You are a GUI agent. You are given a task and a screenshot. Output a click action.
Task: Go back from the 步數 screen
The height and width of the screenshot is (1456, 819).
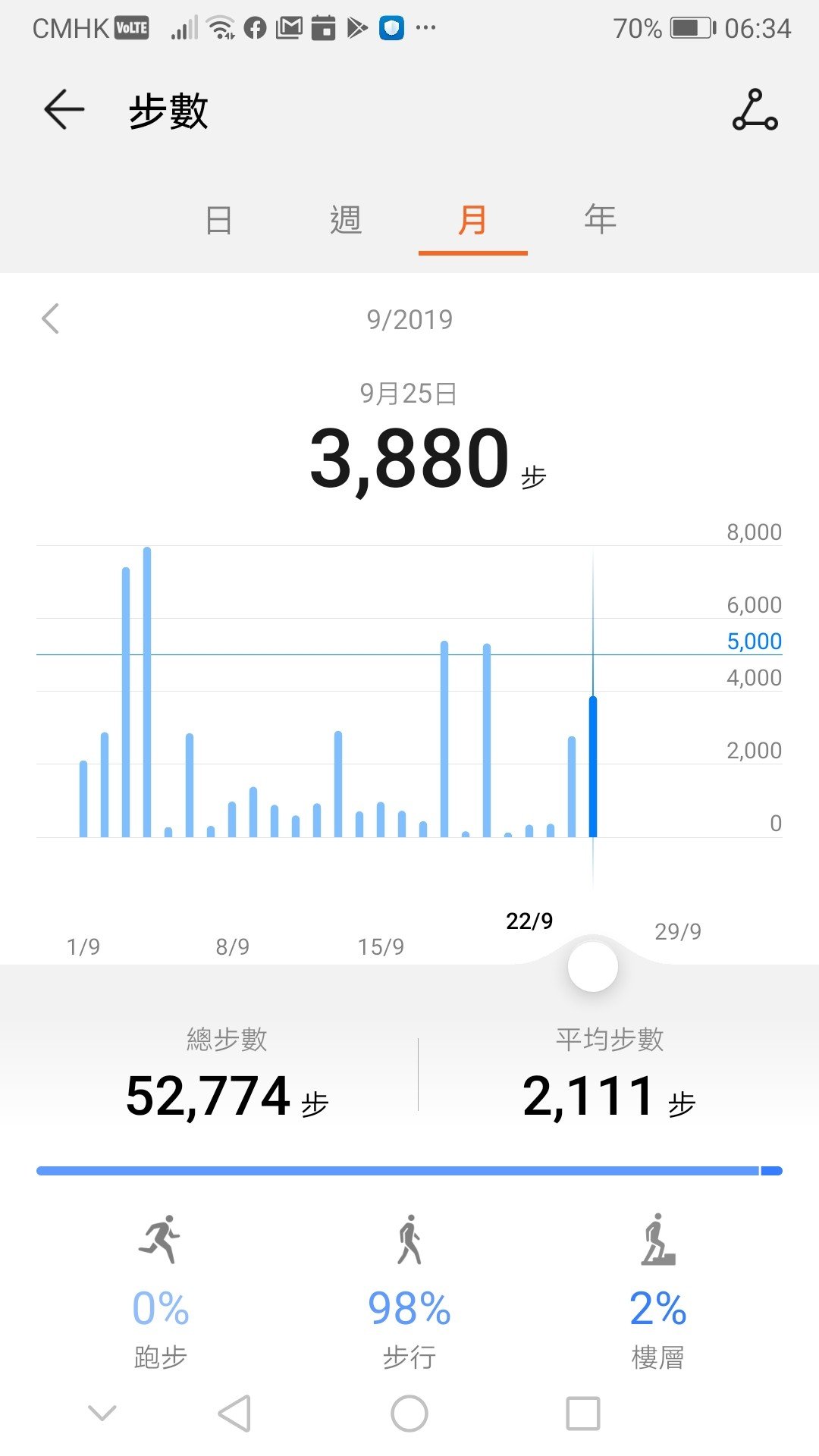(64, 110)
